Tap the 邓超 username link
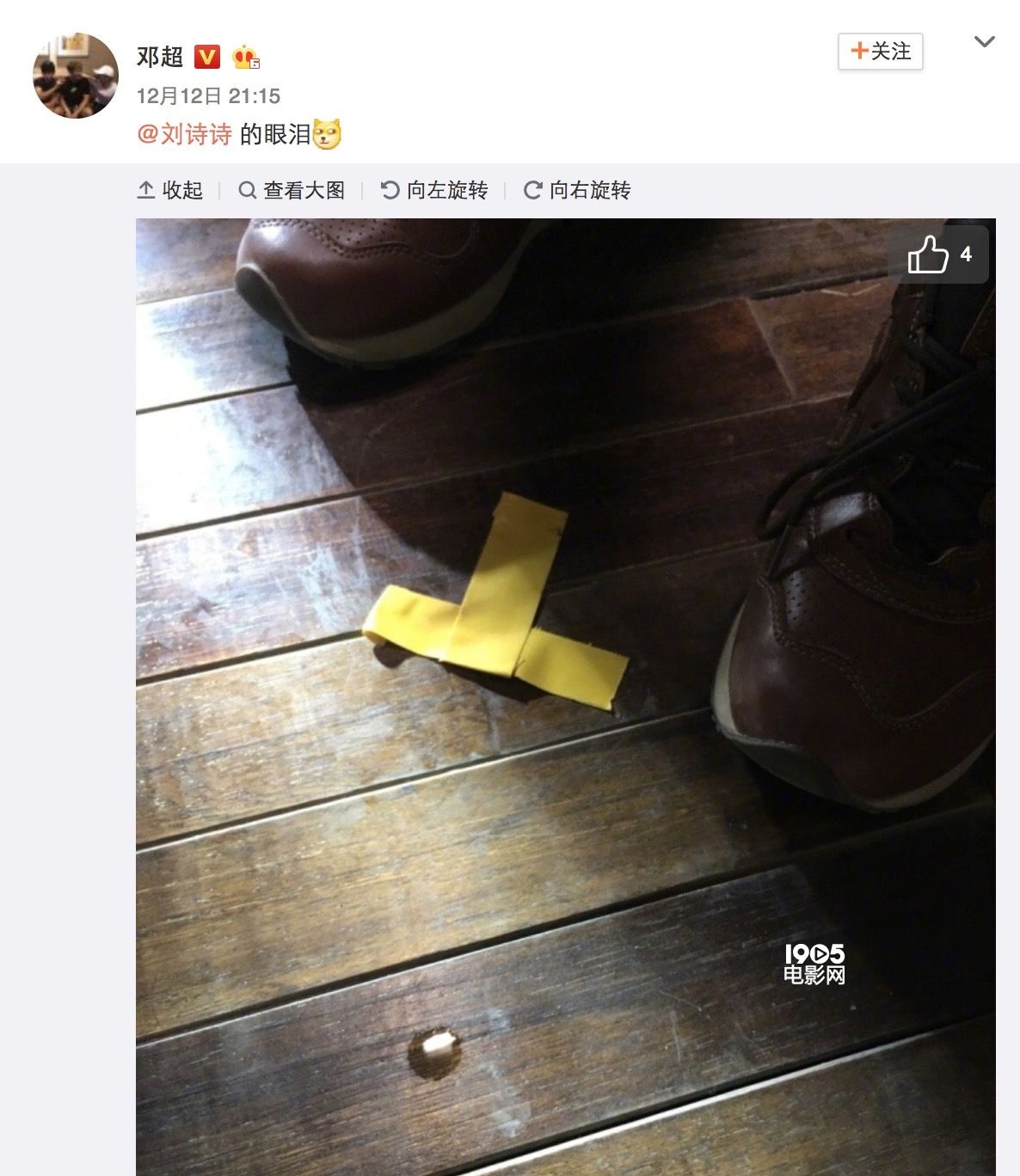This screenshot has height=1176, width=1020. [x=160, y=57]
